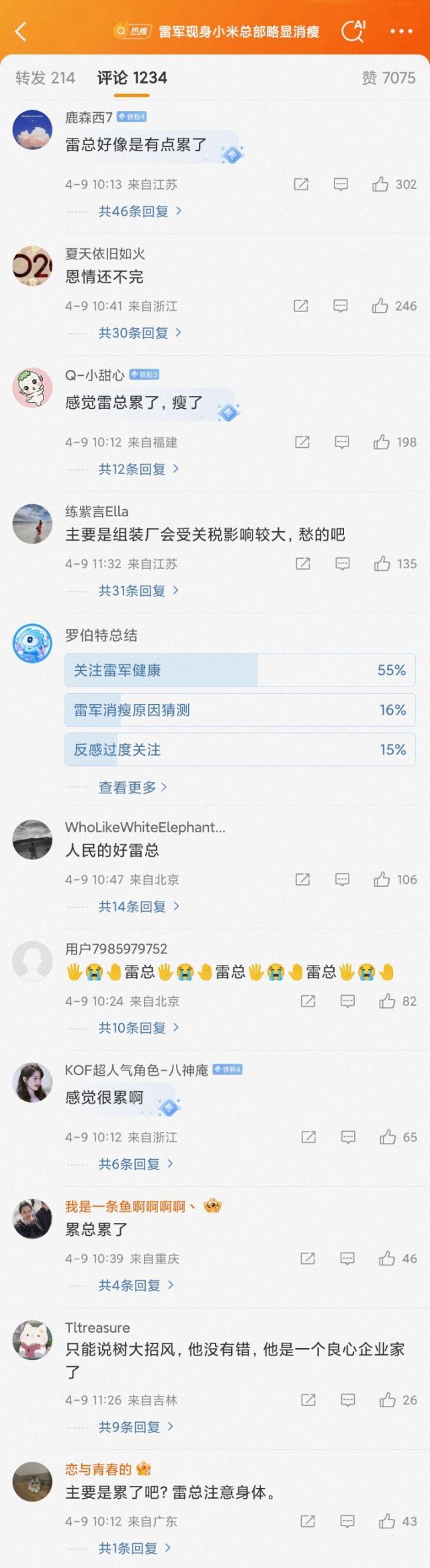
Task: Go back using the top-left arrow
Action: pos(21,32)
